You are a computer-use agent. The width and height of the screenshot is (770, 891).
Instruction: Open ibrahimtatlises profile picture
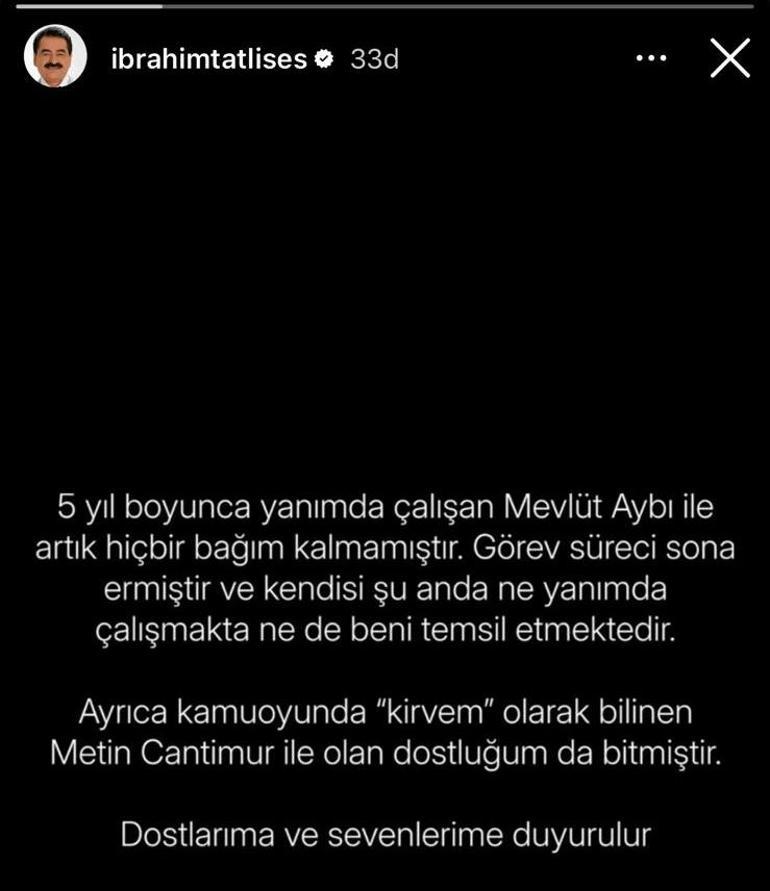pos(54,58)
